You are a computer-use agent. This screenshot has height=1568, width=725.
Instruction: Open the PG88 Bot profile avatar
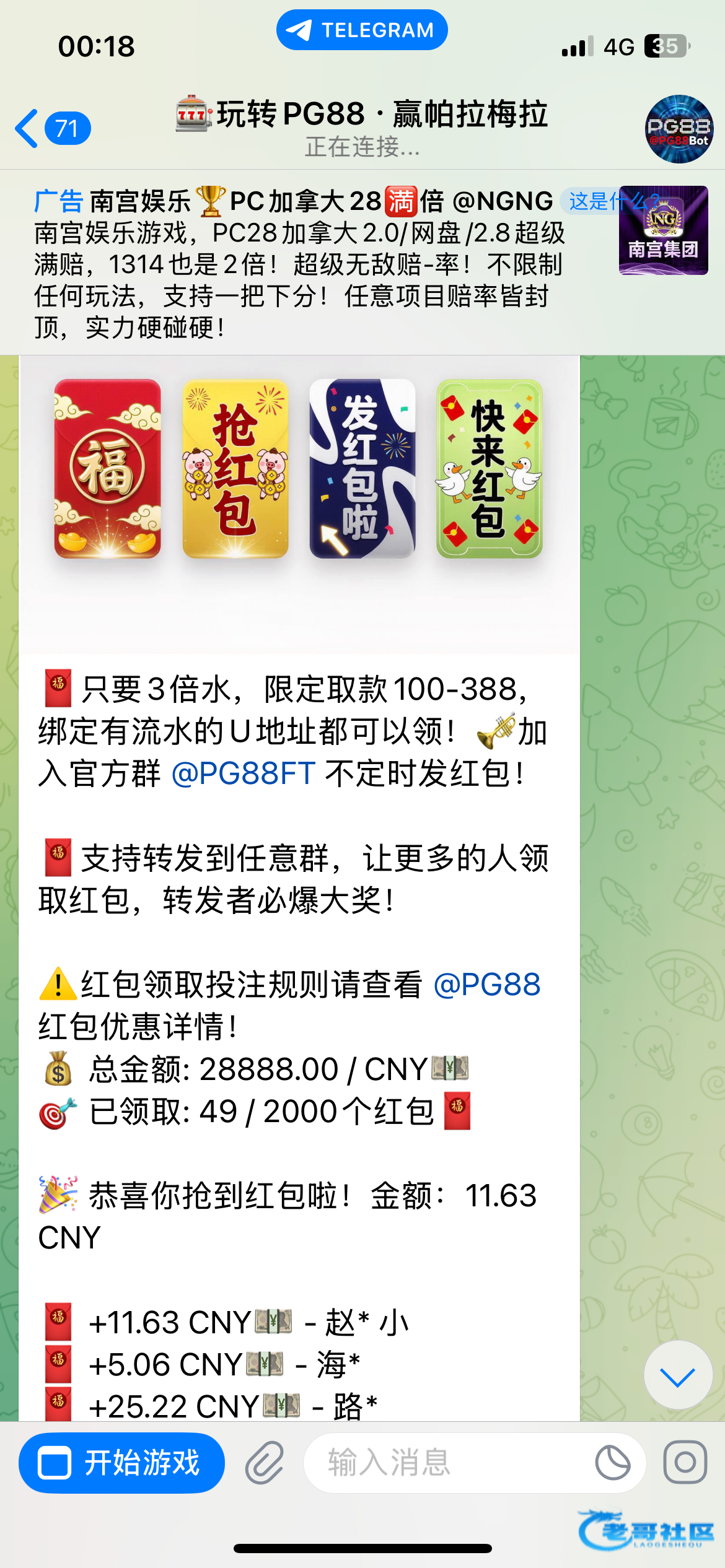click(x=679, y=129)
